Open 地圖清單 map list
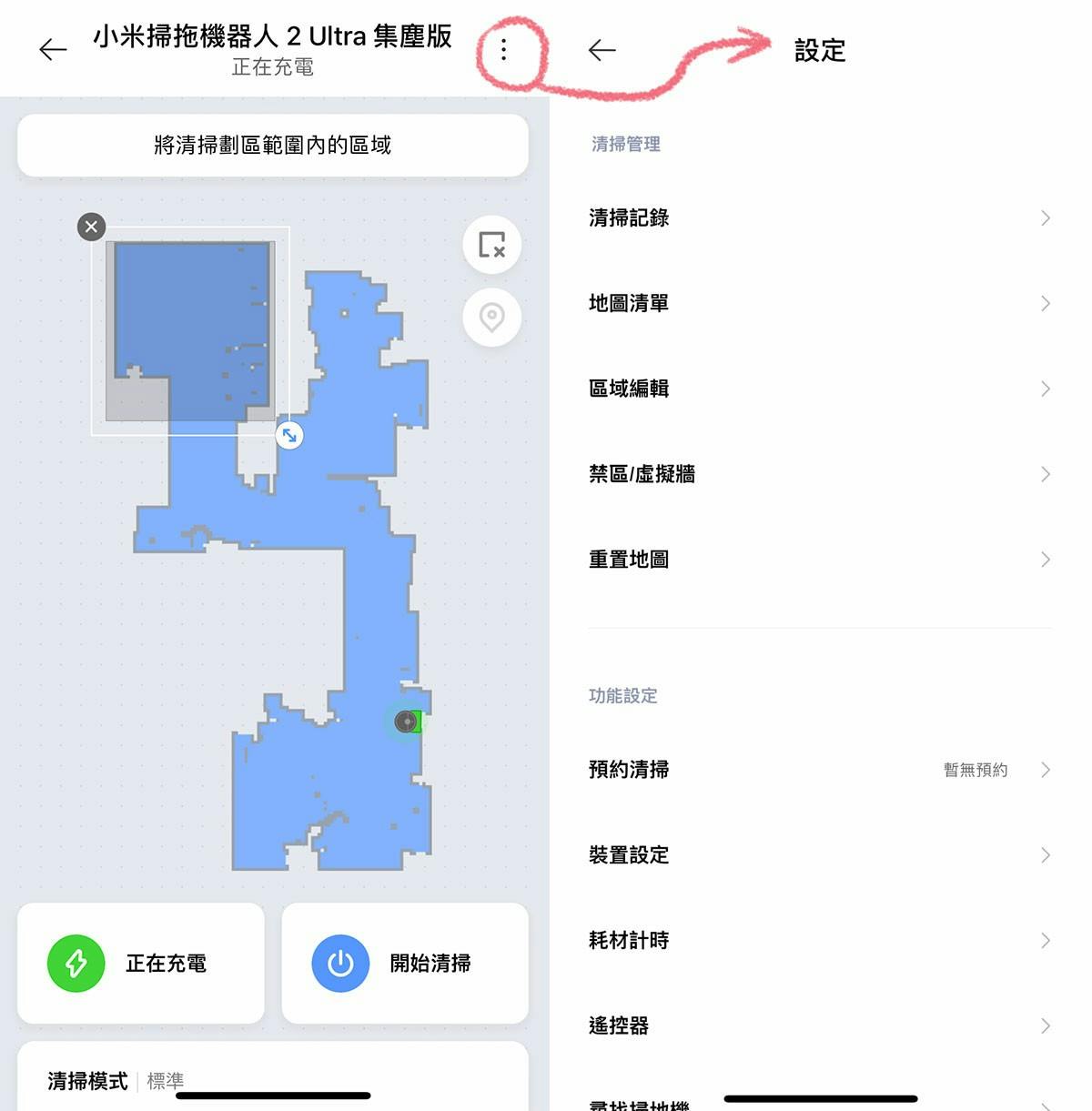 [x=819, y=303]
